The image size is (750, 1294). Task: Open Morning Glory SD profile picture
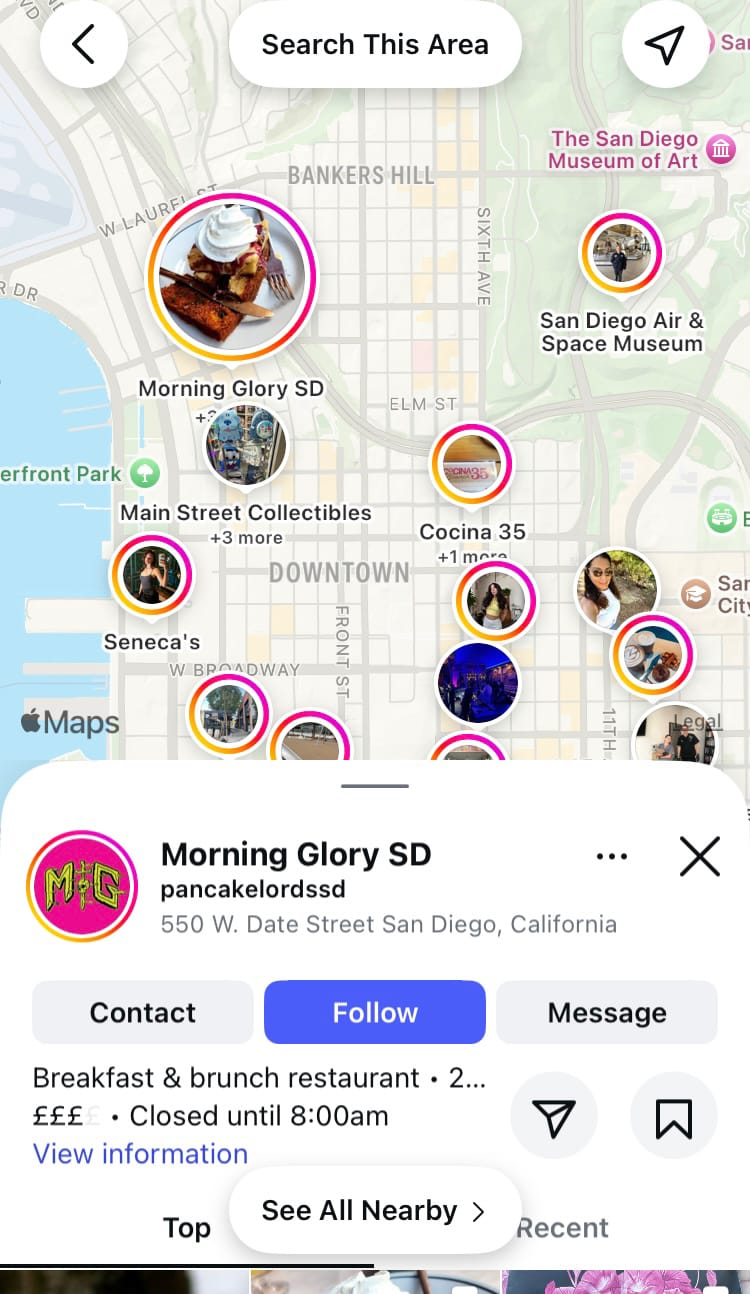[82, 886]
